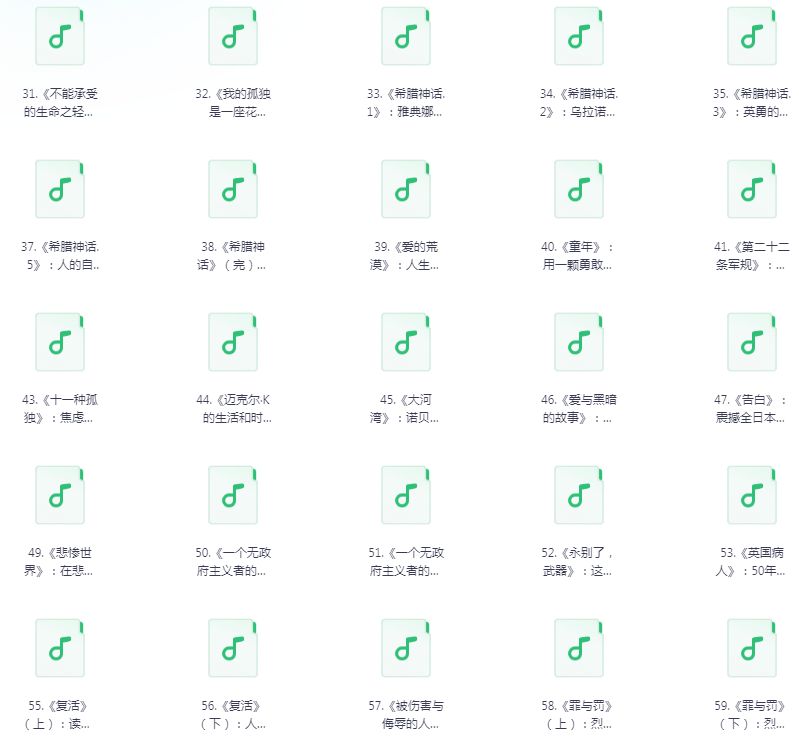Select audio file 53 《英国病人》
Screen dimensions: 799x747
point(752,494)
